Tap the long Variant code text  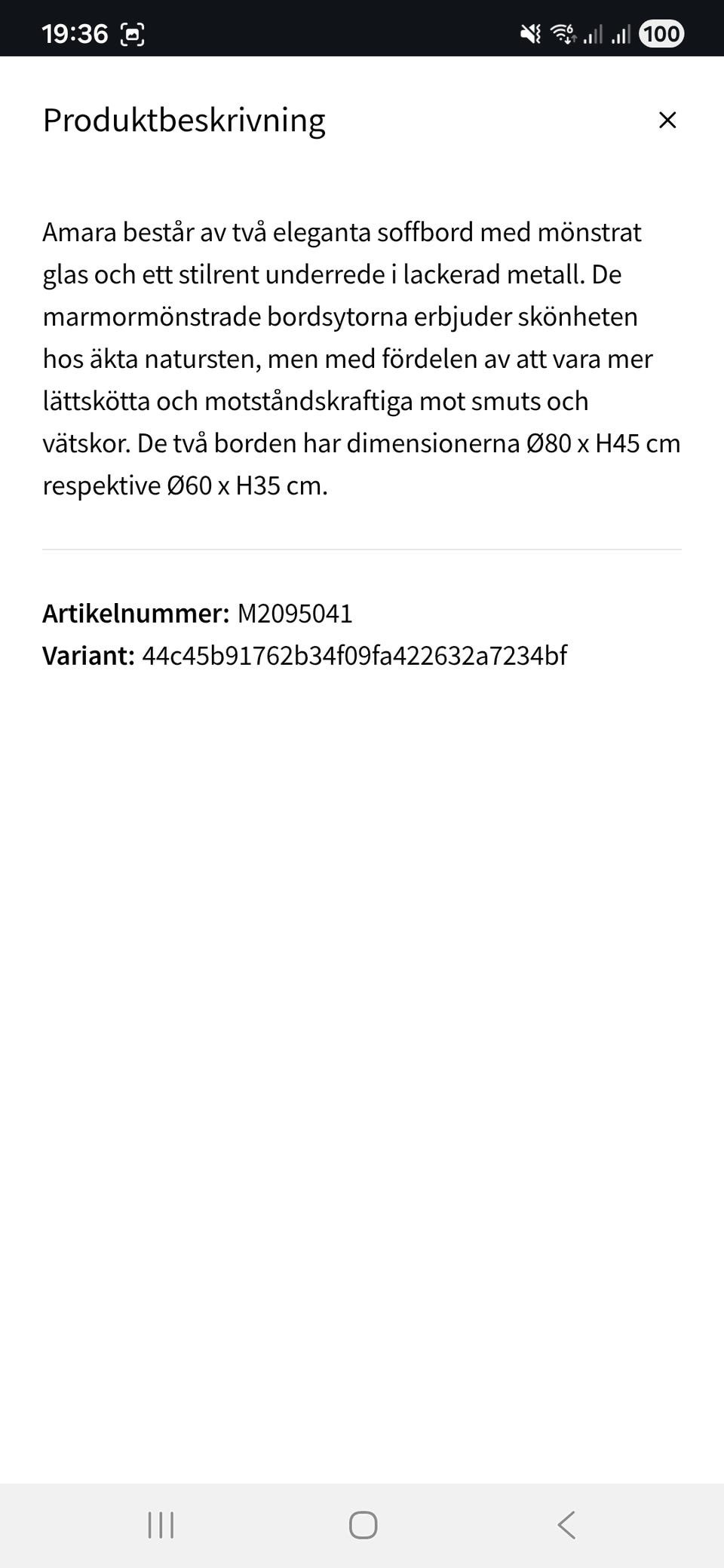click(x=357, y=657)
